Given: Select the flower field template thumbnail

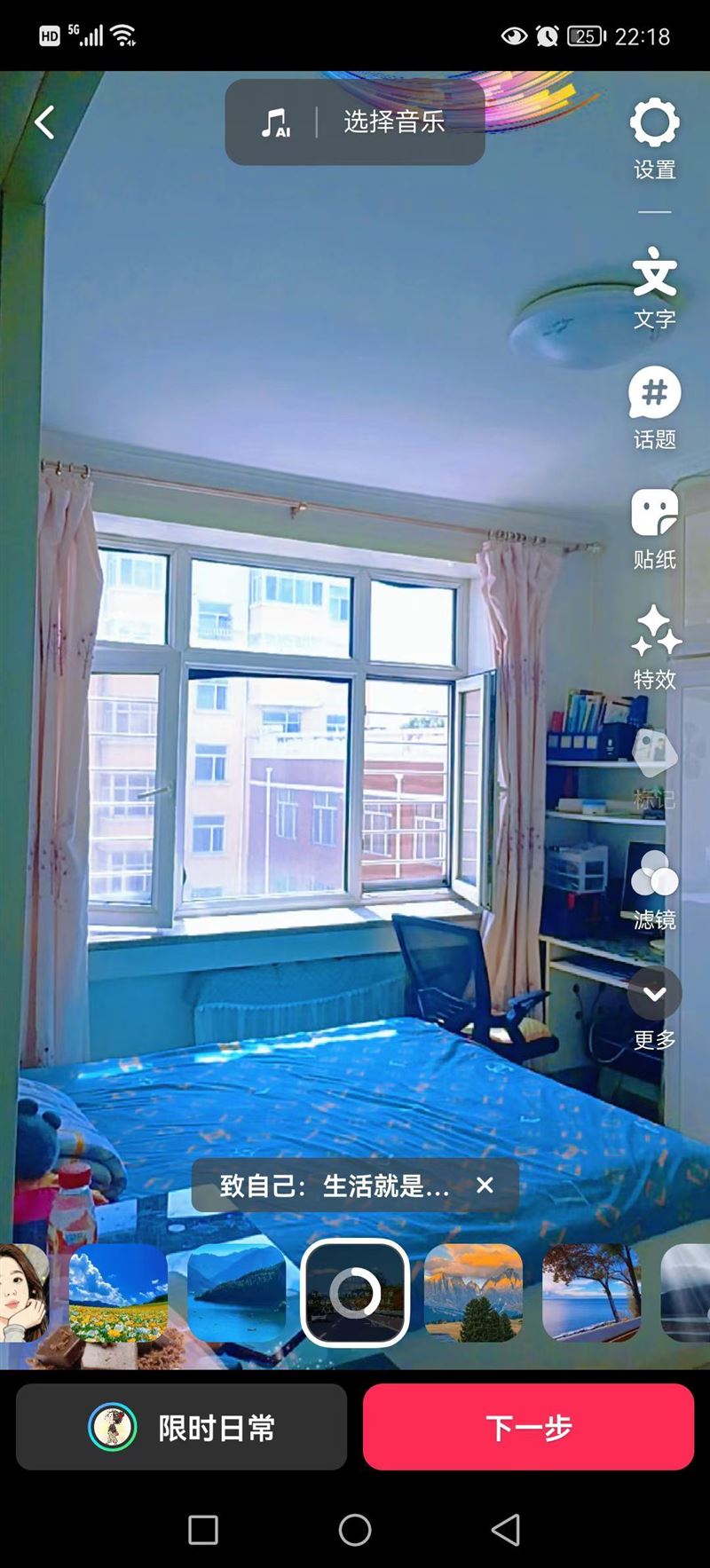Looking at the screenshot, I should [118, 1293].
